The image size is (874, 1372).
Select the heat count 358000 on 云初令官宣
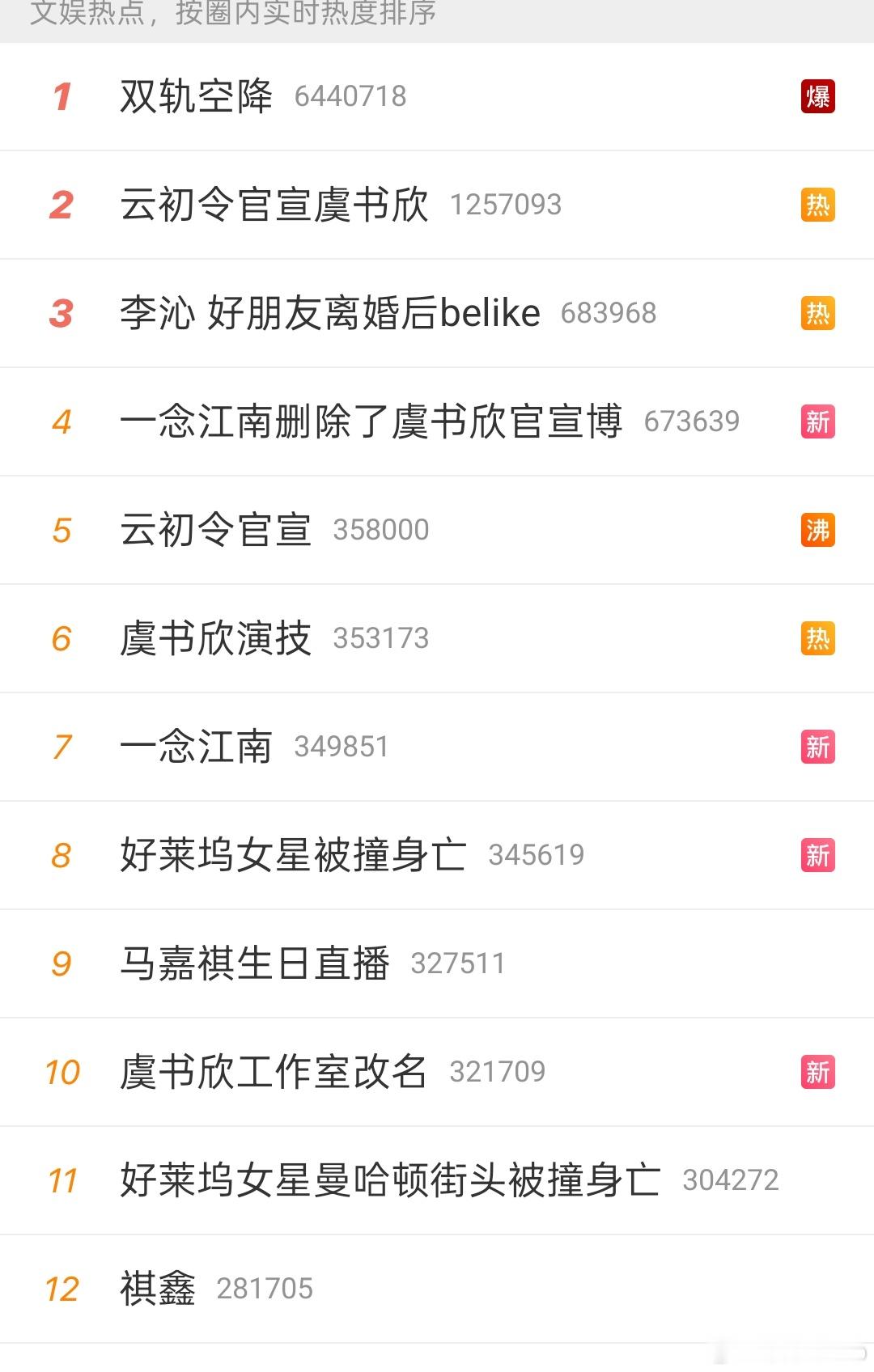(382, 530)
